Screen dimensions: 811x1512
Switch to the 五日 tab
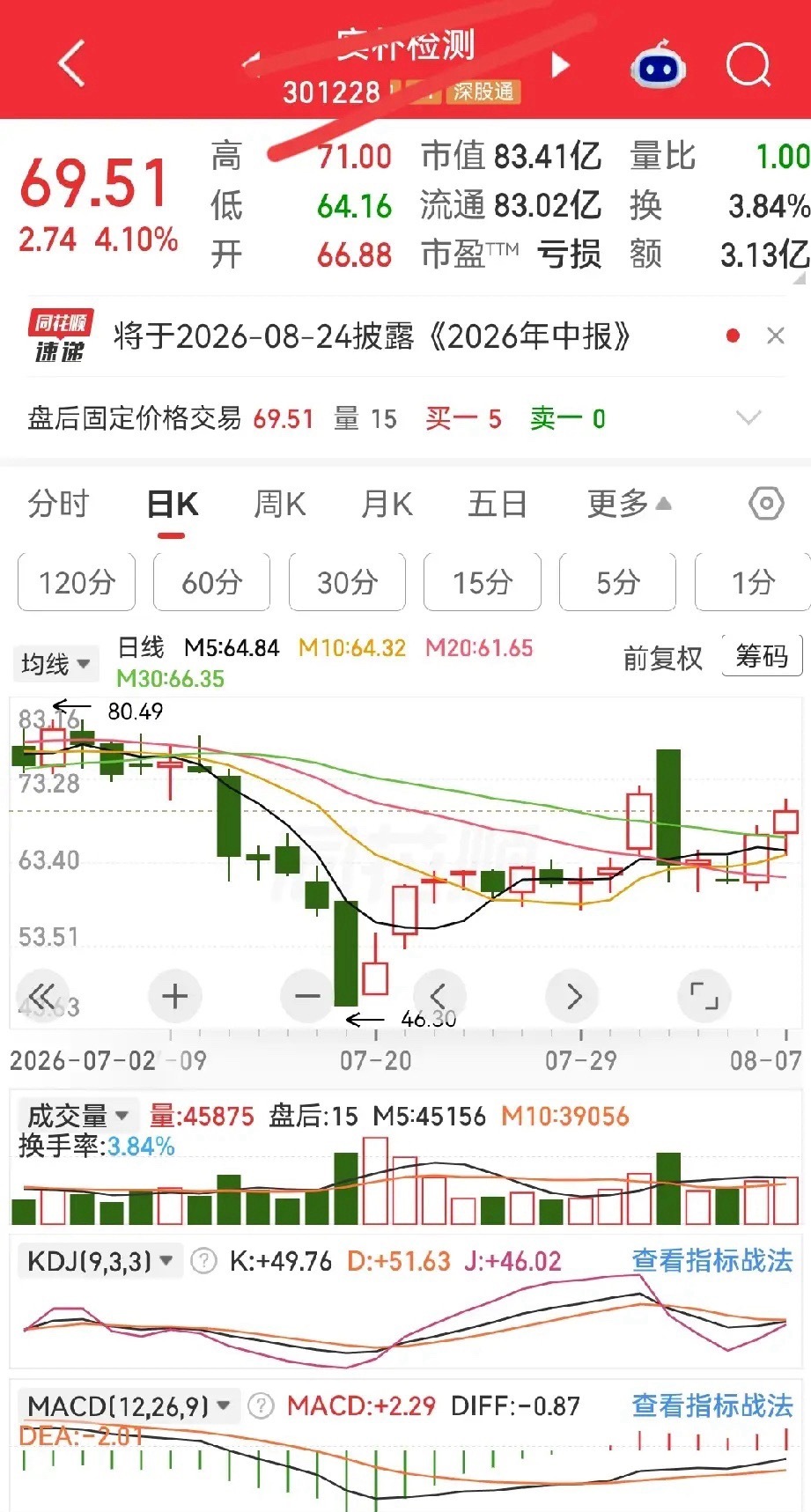[x=498, y=504]
